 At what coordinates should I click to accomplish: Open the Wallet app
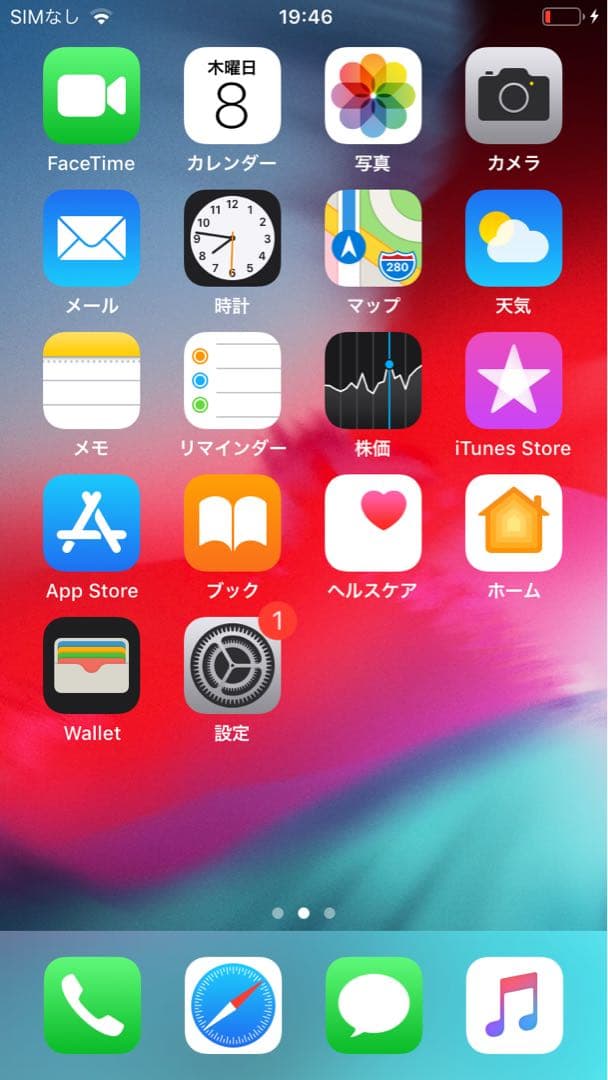point(91,666)
